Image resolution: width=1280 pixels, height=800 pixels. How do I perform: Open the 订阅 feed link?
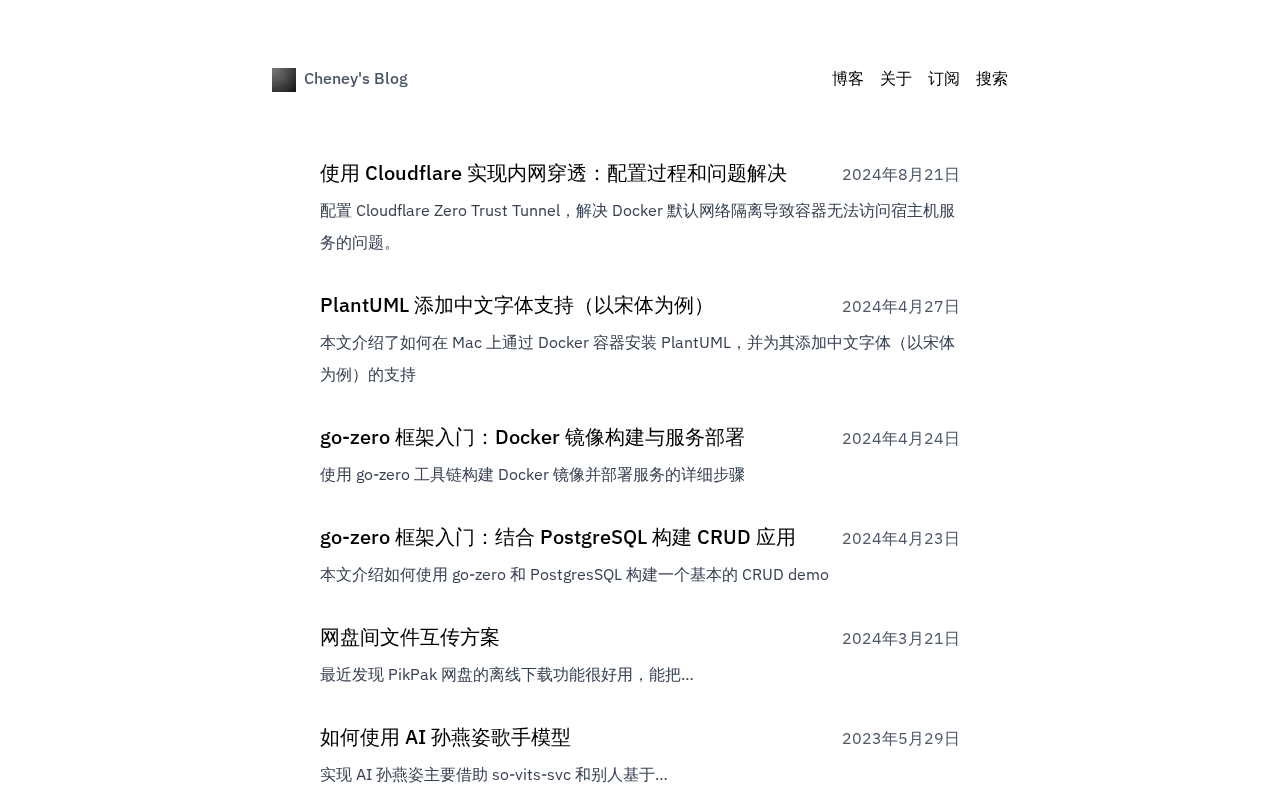click(x=943, y=79)
